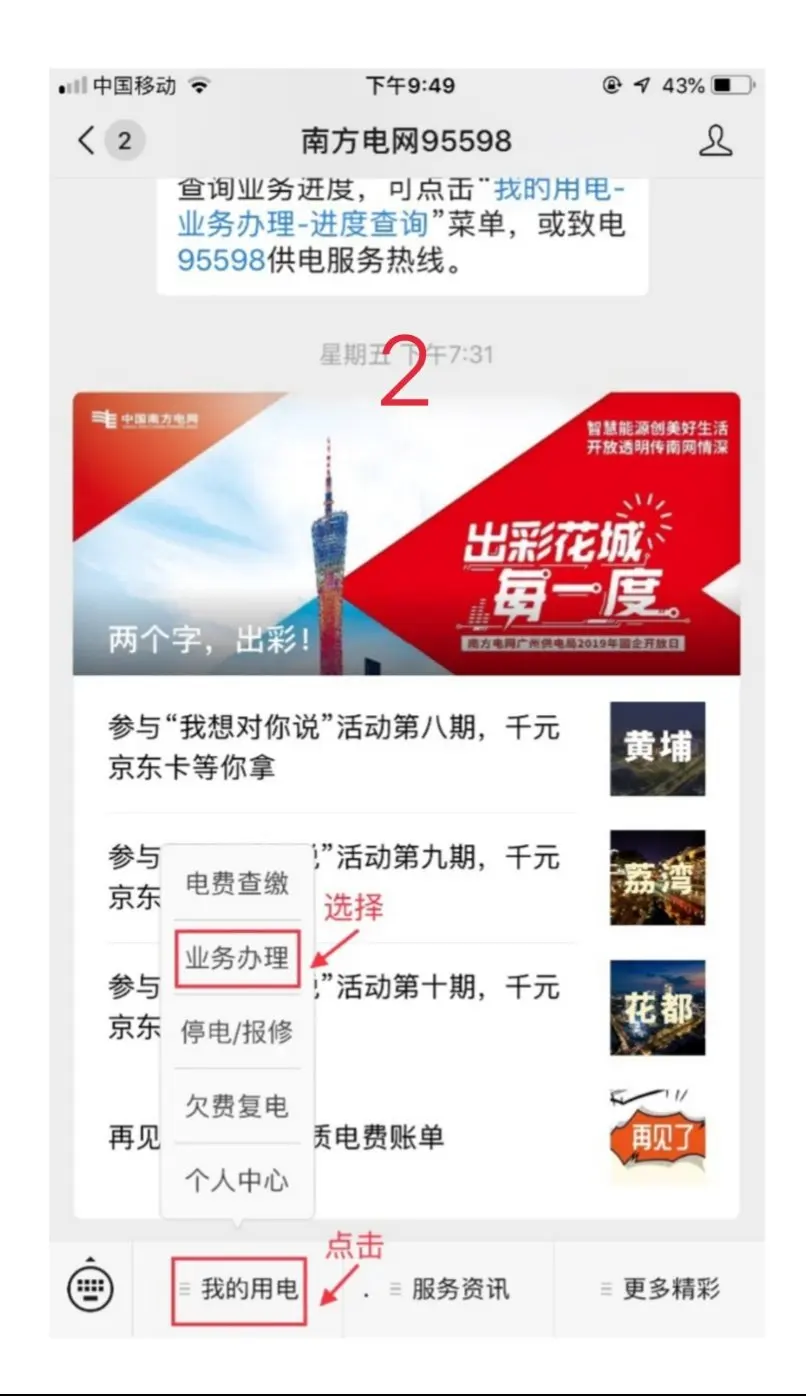Open the 出彩花城每一度 banner article
806x1396 pixels.
tap(406, 533)
